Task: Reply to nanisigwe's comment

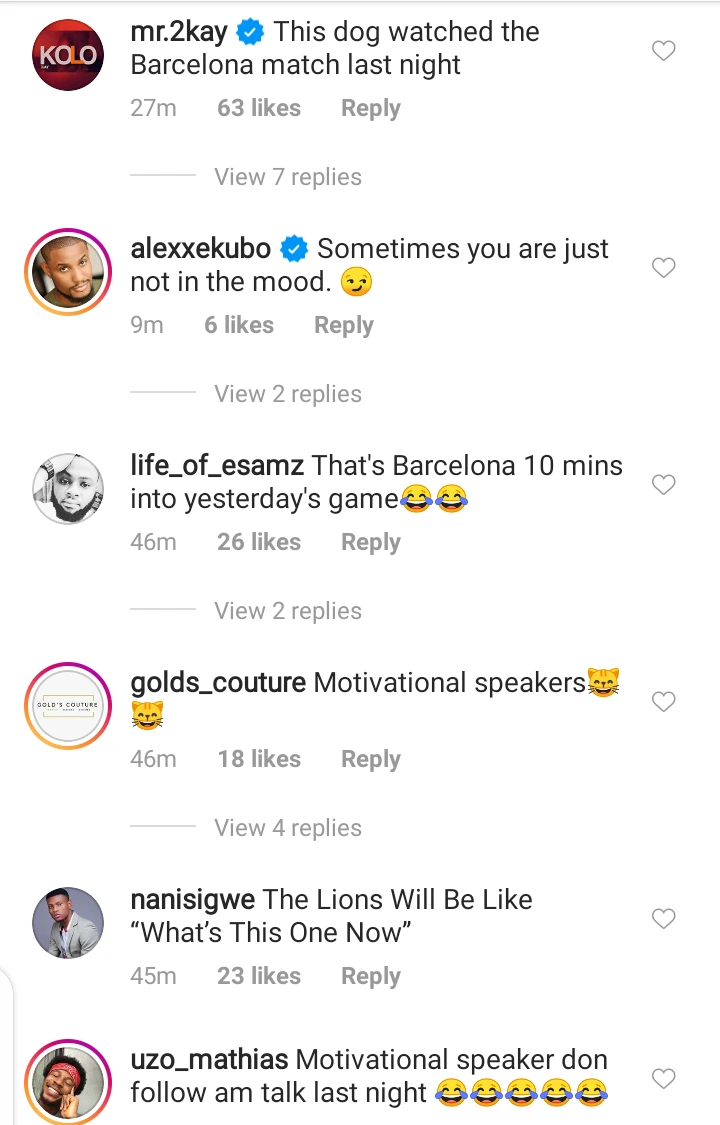Action: (370, 977)
